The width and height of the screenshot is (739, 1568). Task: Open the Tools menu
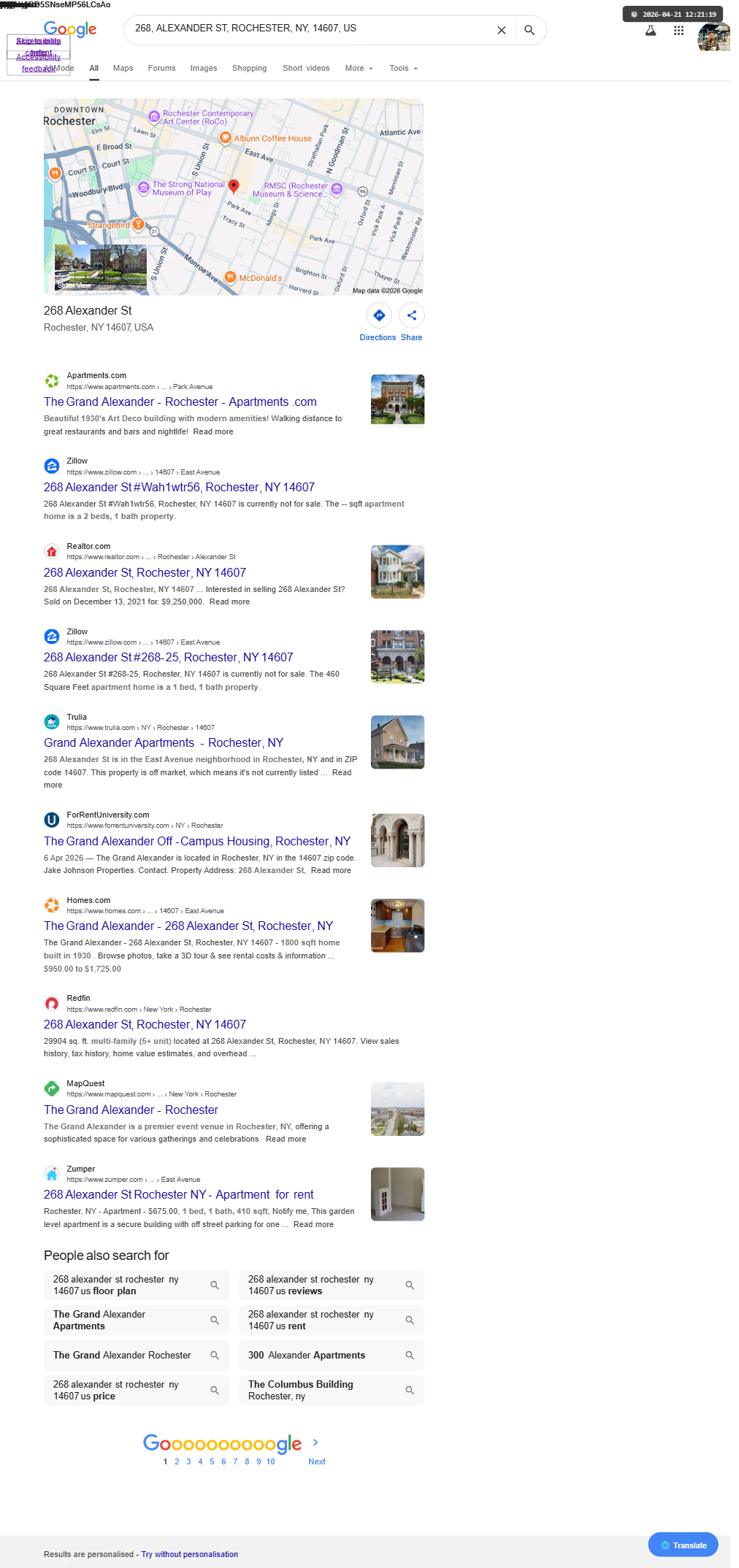(x=403, y=68)
